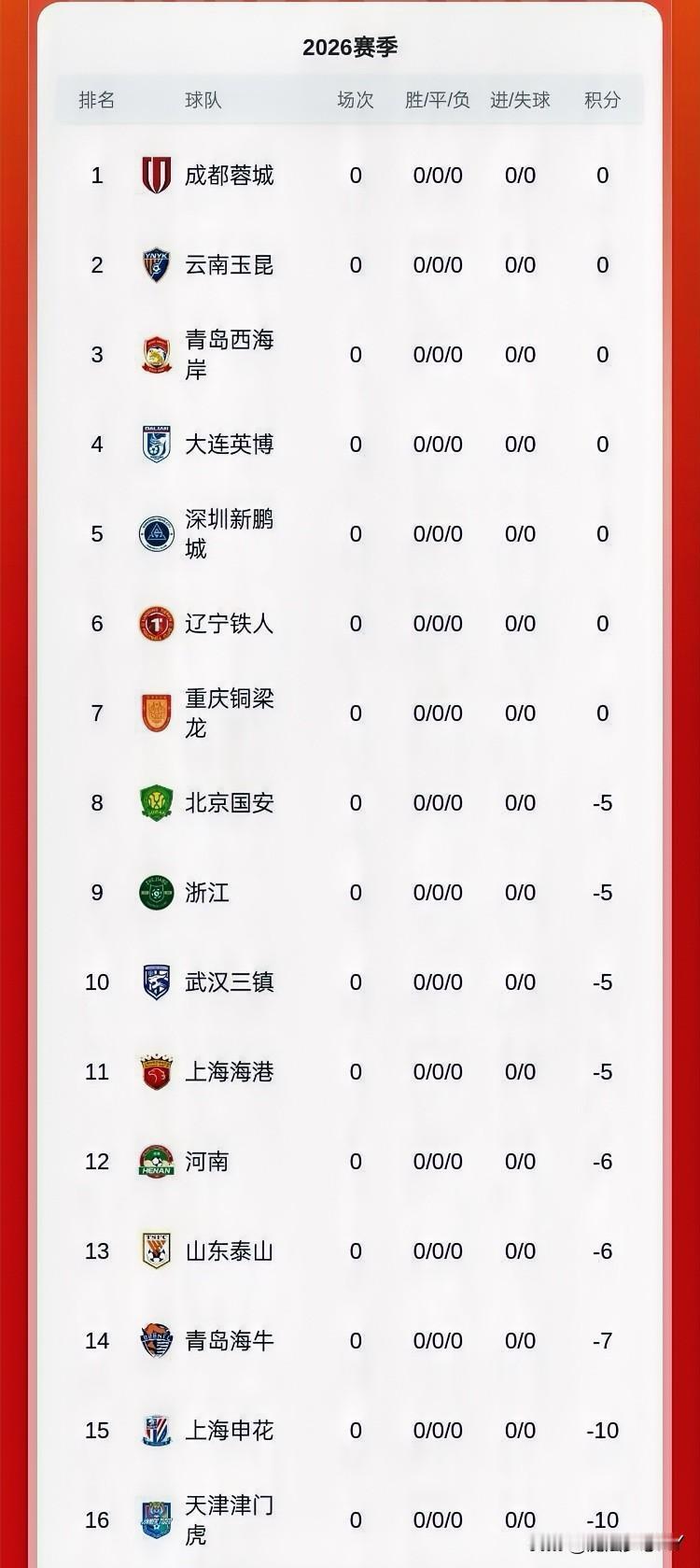Select the 青岛海牛 orange crest
This screenshot has height=1568, width=700.
[x=155, y=1340]
